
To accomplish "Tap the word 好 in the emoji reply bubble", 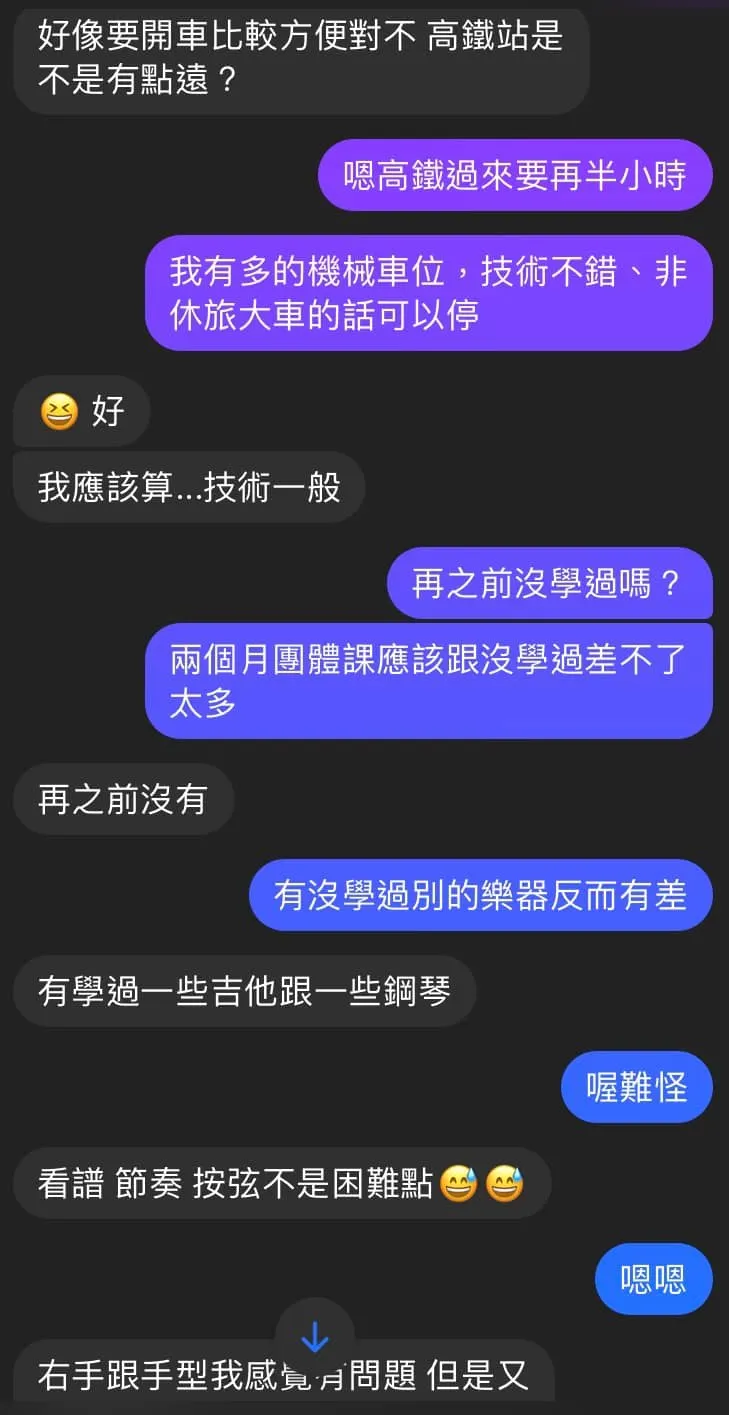I will click(106, 411).
